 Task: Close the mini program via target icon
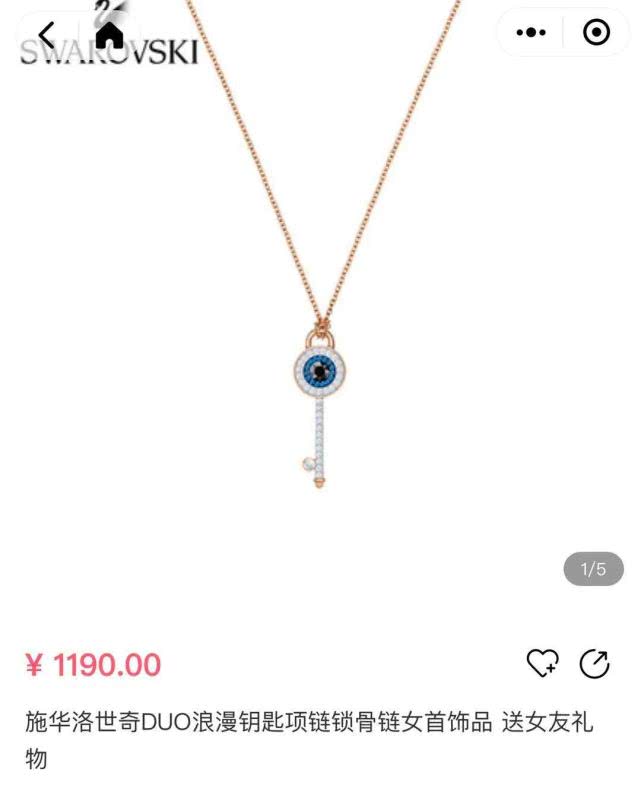(596, 33)
